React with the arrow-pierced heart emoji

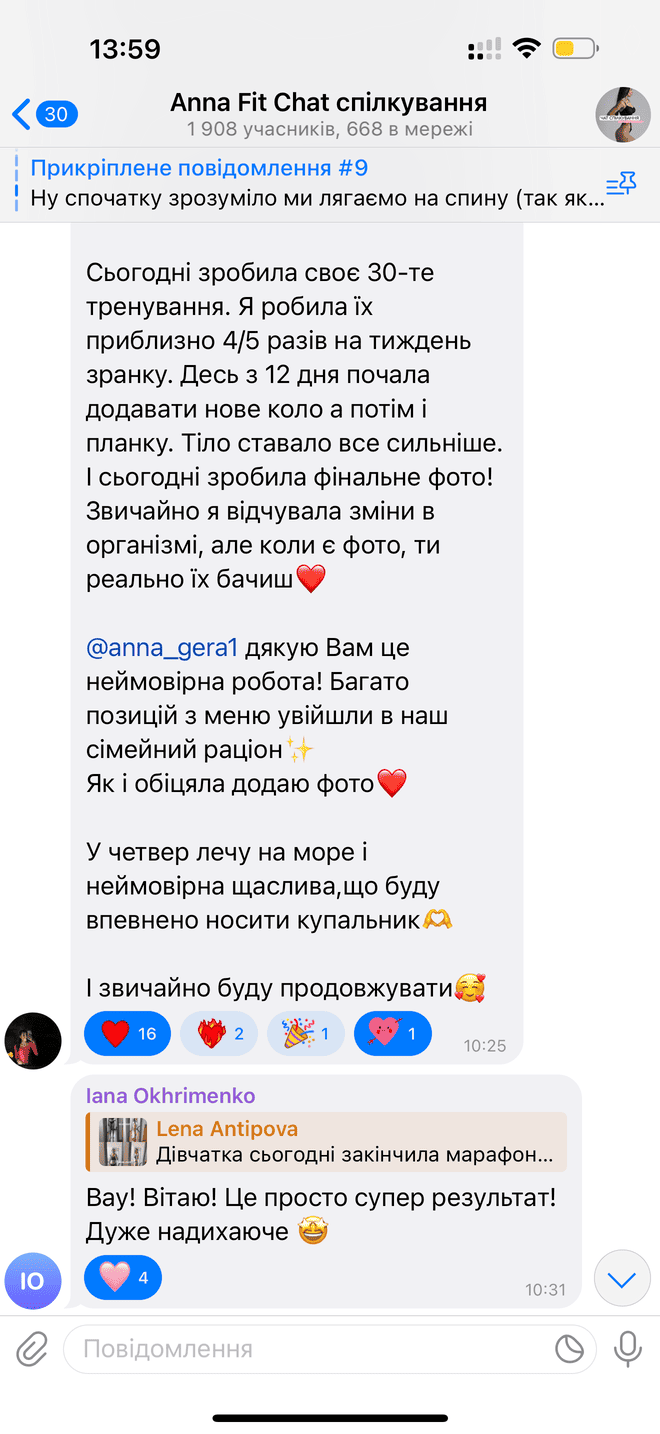tap(392, 1034)
